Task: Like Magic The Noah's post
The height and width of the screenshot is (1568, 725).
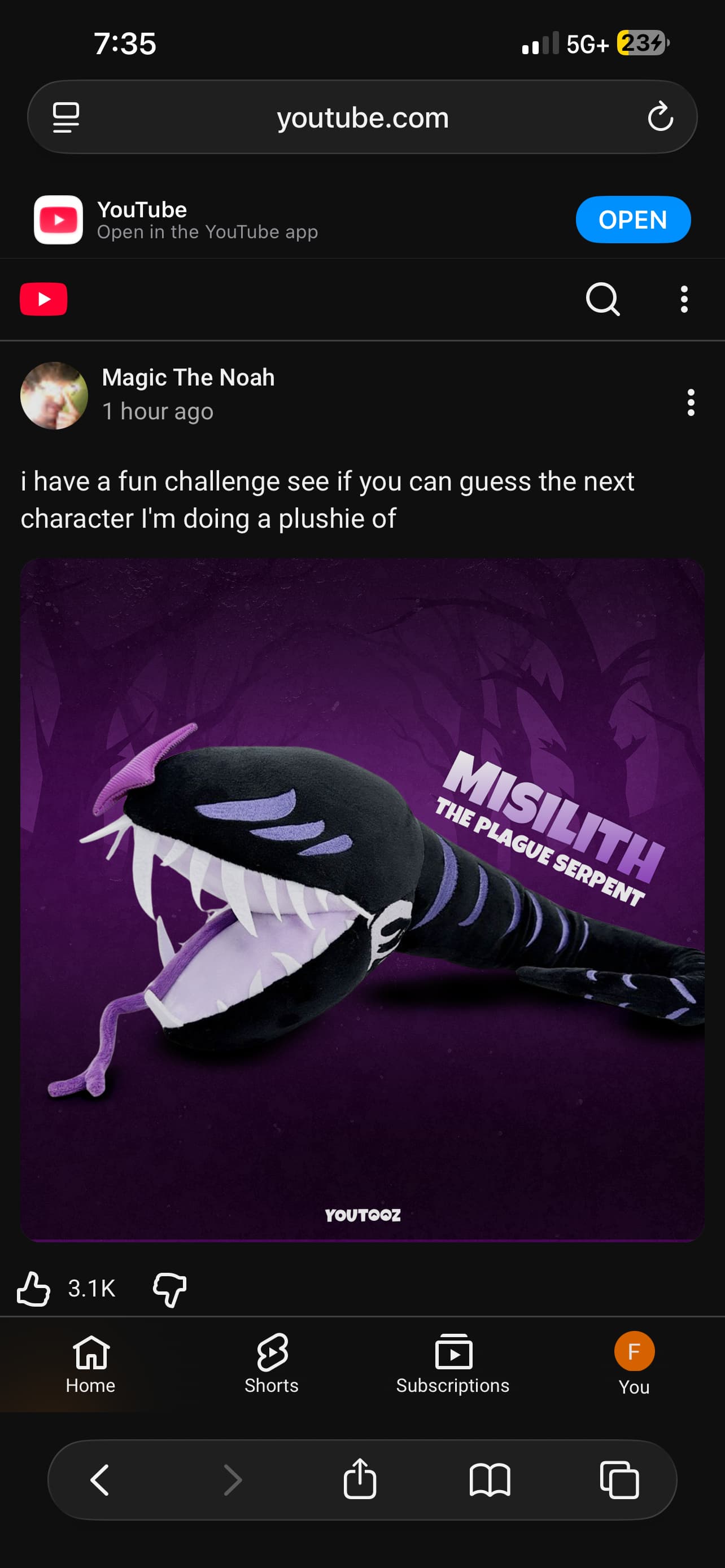Action: tap(34, 1288)
